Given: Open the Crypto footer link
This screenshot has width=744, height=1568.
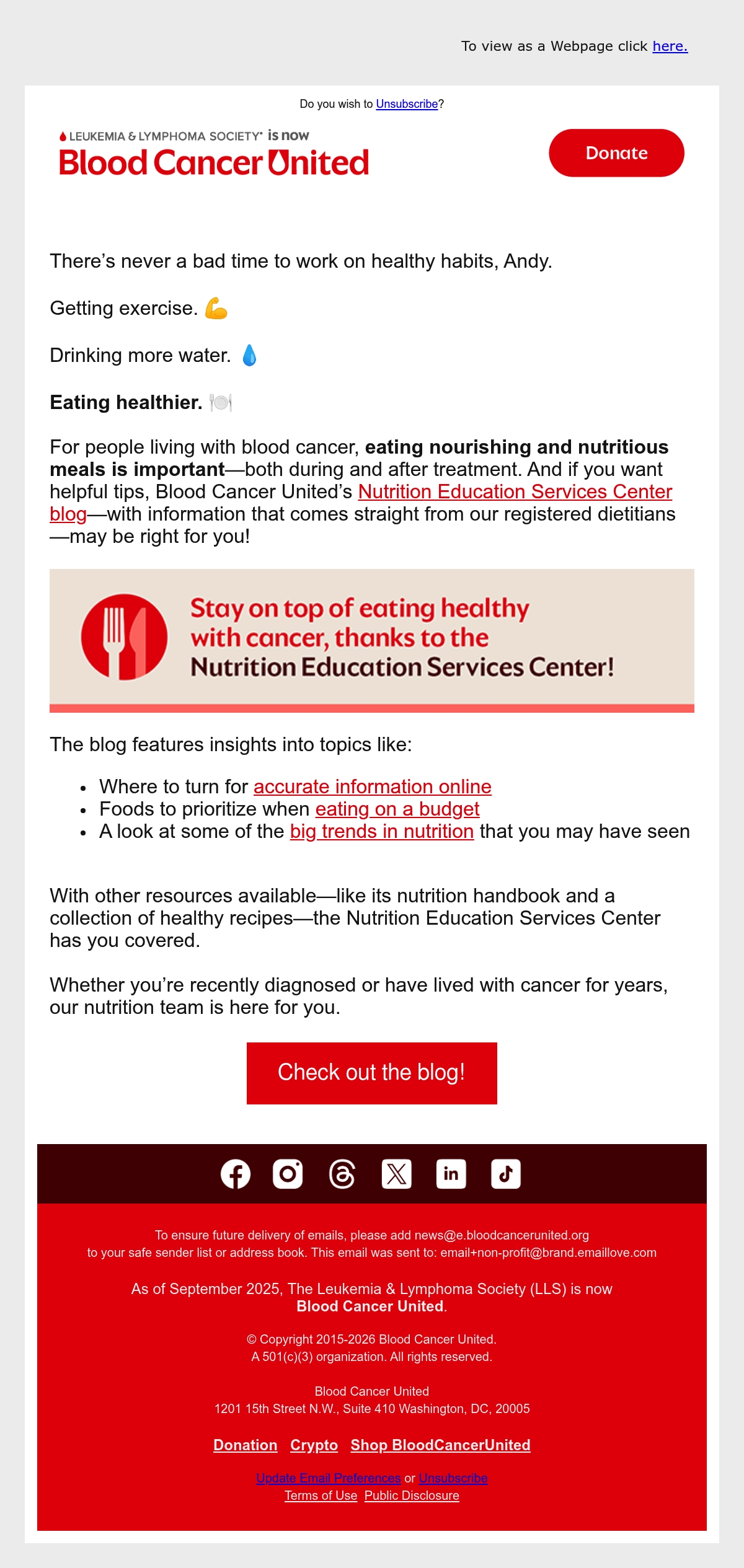Looking at the screenshot, I should coord(314,1445).
